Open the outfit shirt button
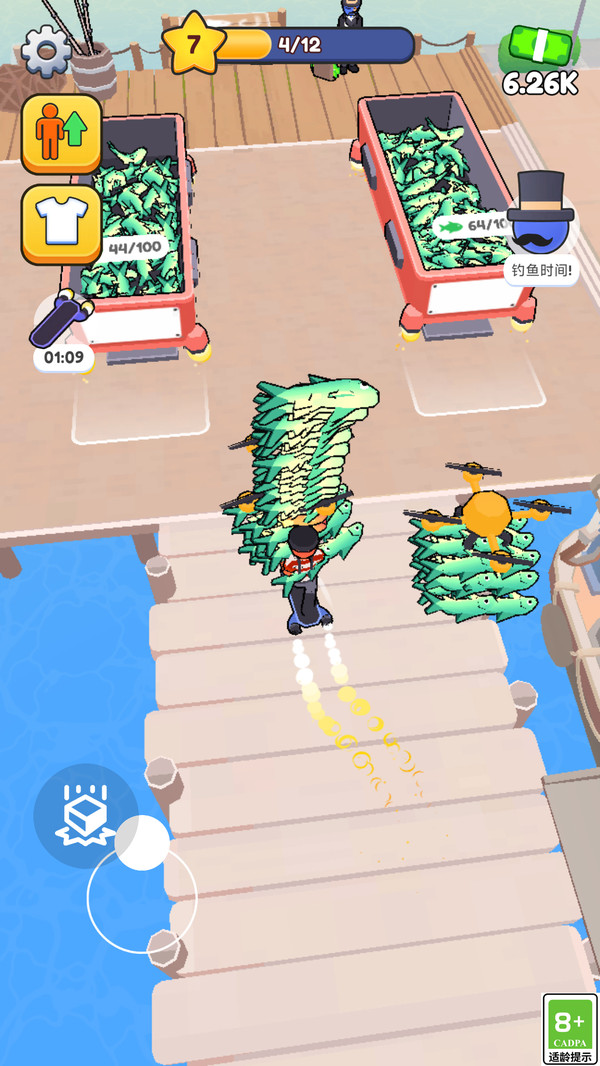 pos(62,223)
